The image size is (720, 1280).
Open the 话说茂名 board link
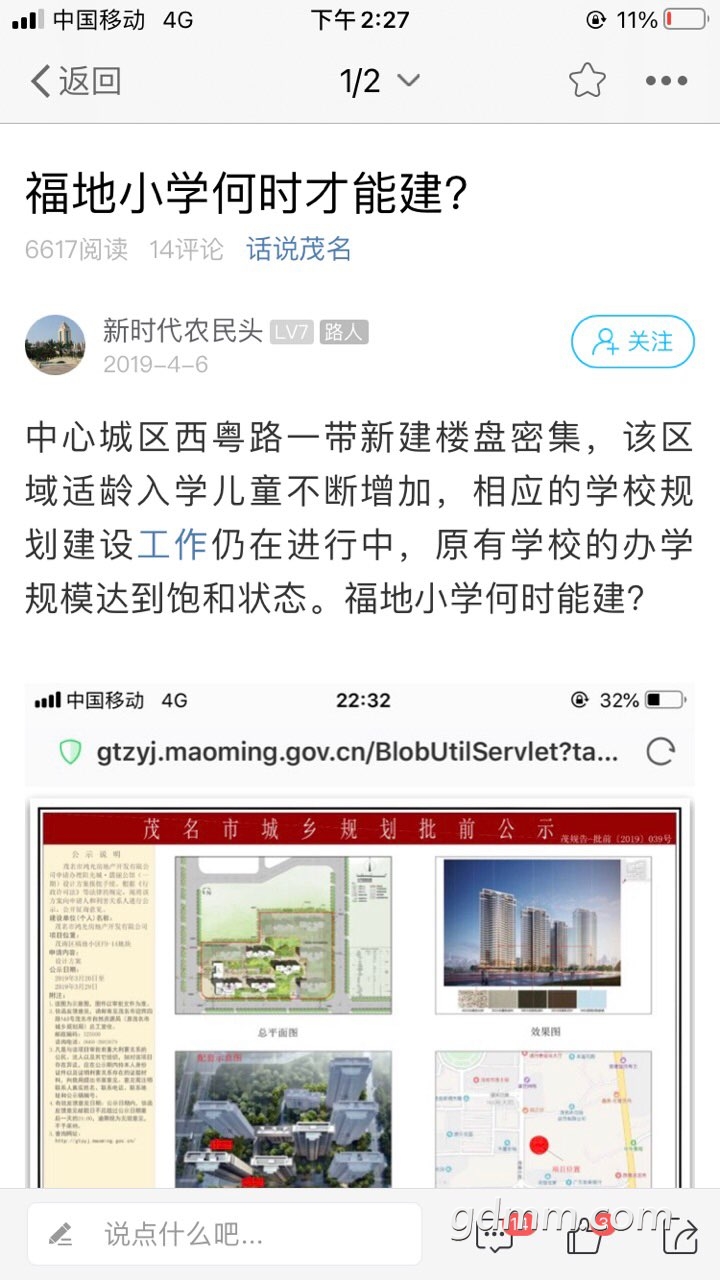point(299,249)
